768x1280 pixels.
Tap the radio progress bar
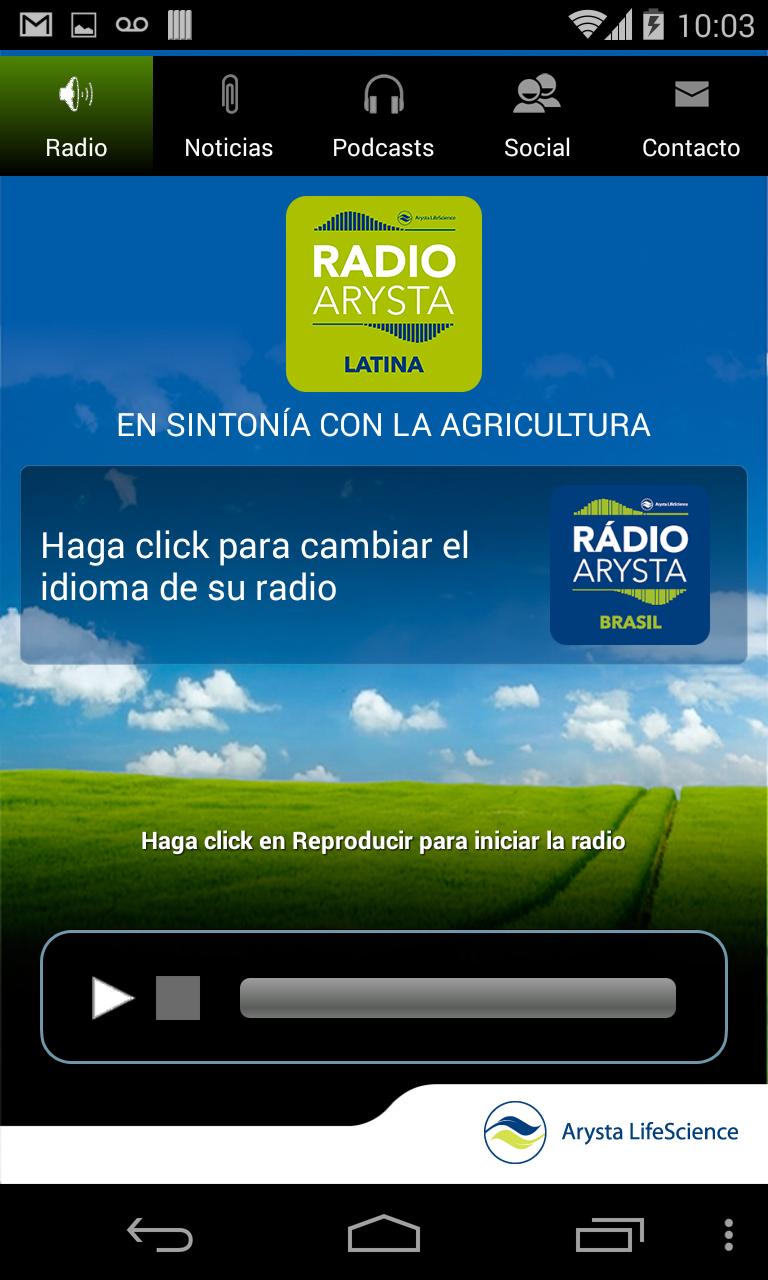[x=455, y=995]
